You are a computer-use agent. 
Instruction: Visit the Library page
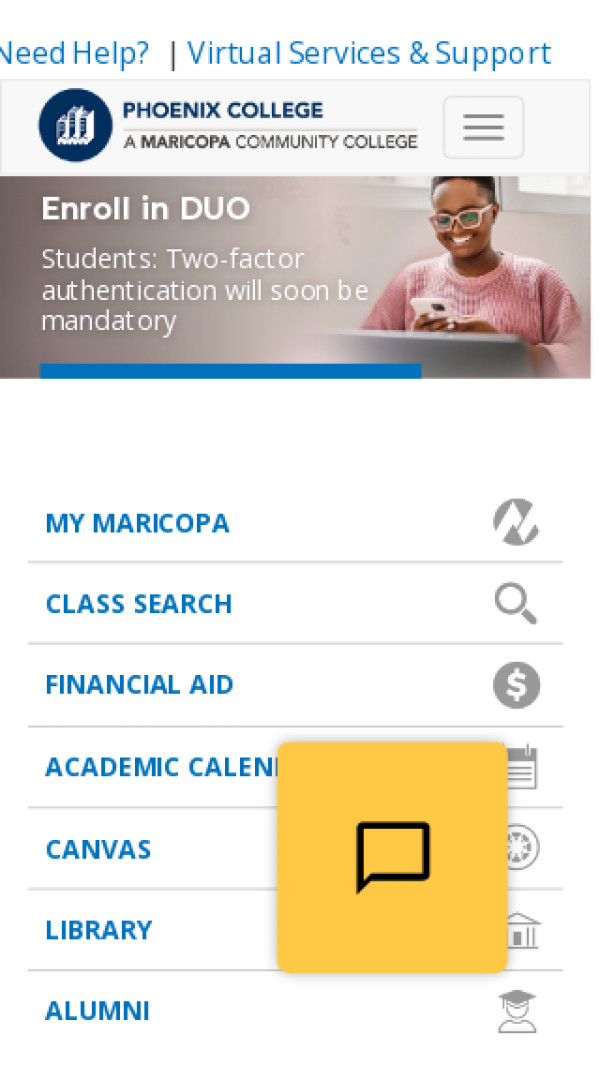99,930
